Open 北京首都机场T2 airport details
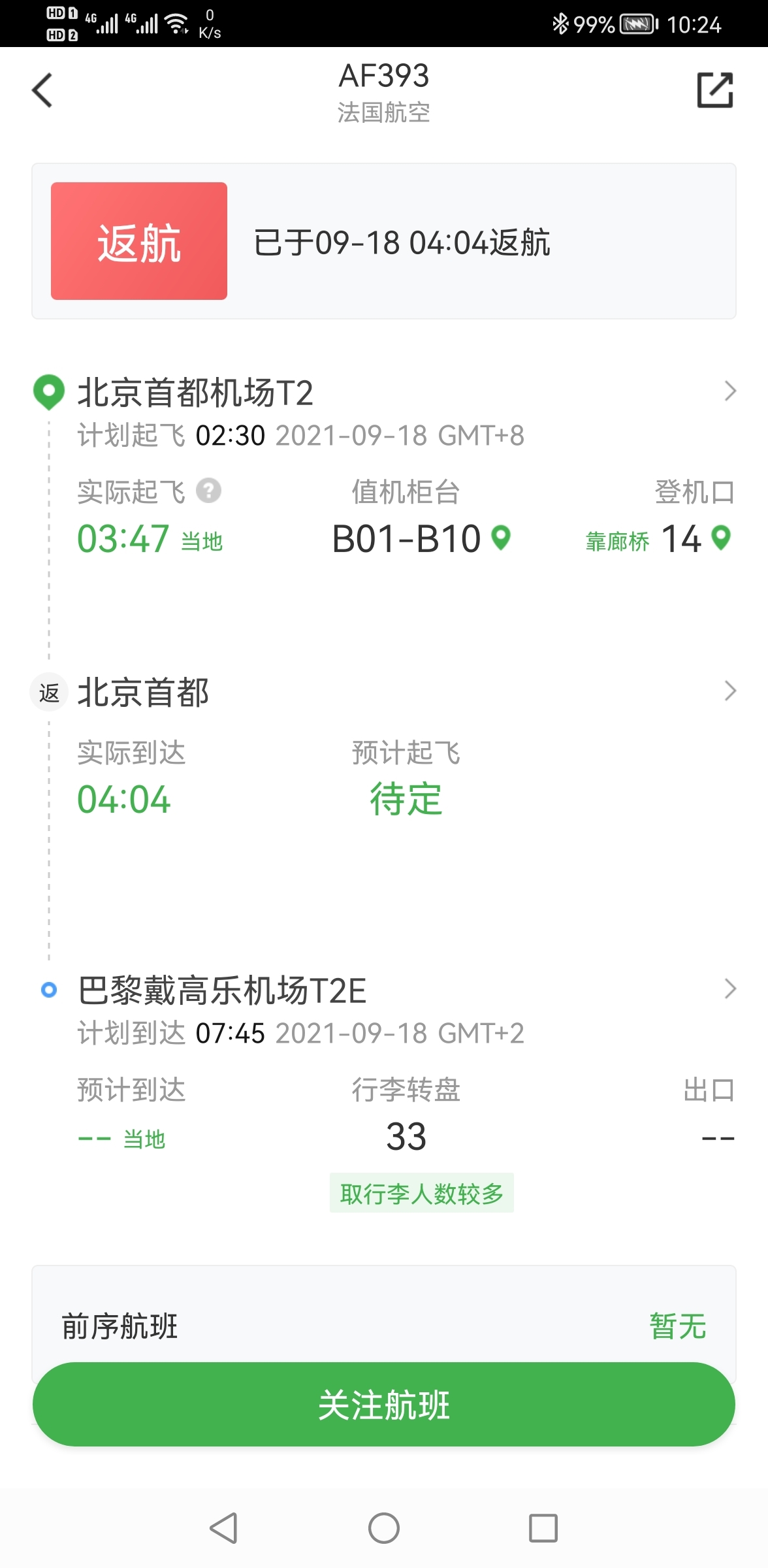The height and width of the screenshot is (1568, 768). click(729, 391)
